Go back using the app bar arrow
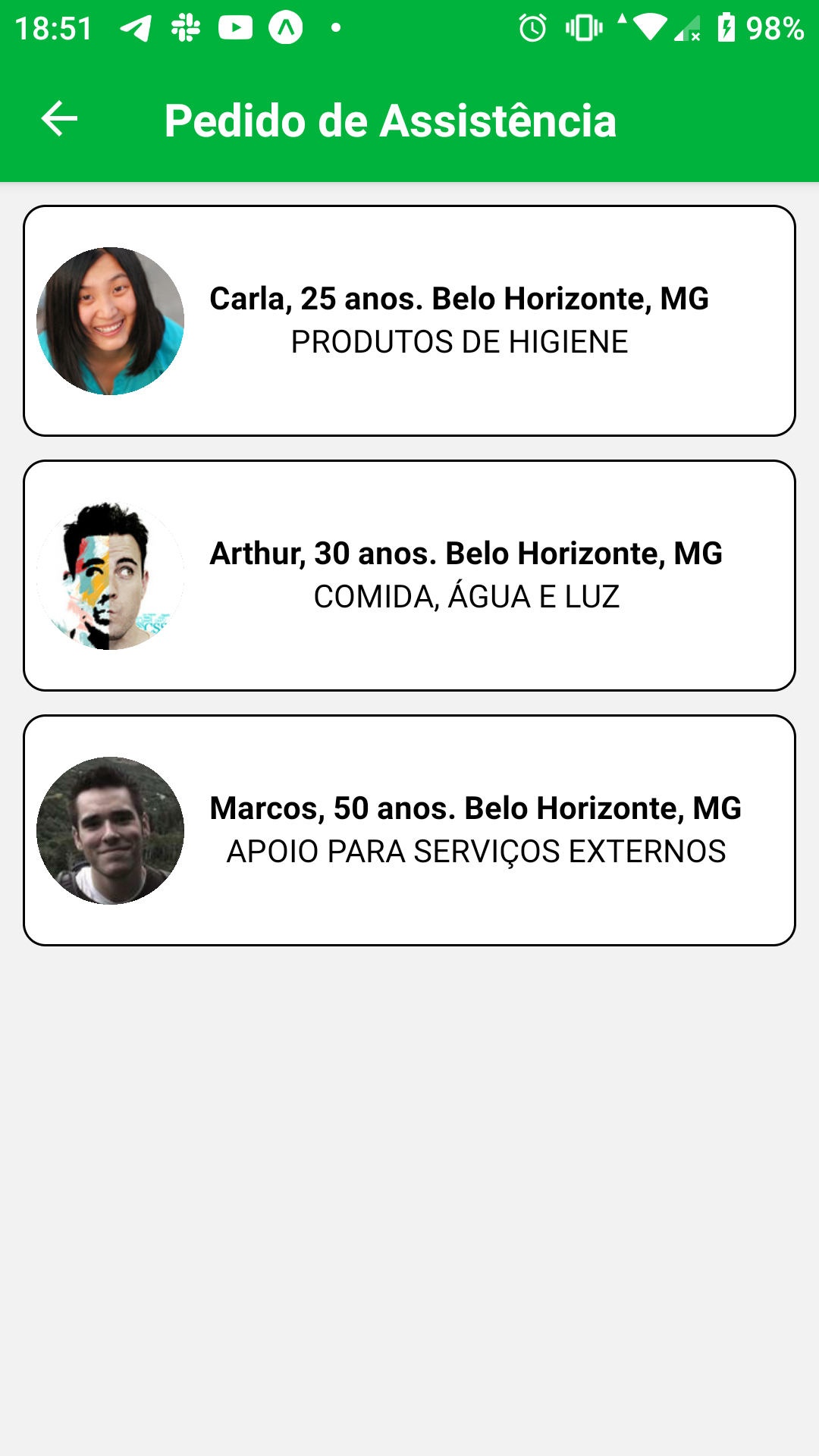Screen dimensions: 819x1456 point(59,119)
